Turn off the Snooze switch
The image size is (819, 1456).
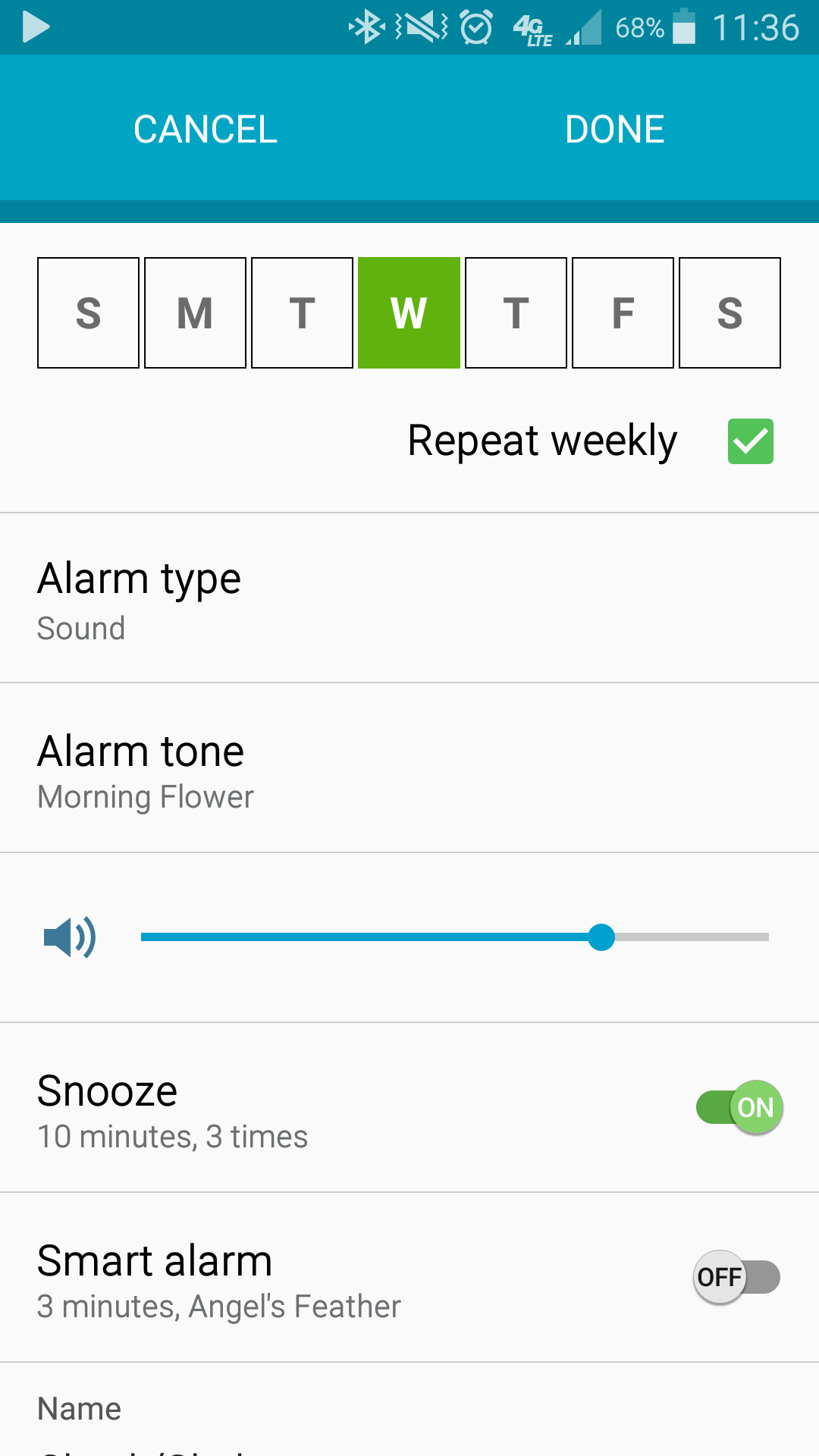(739, 1107)
